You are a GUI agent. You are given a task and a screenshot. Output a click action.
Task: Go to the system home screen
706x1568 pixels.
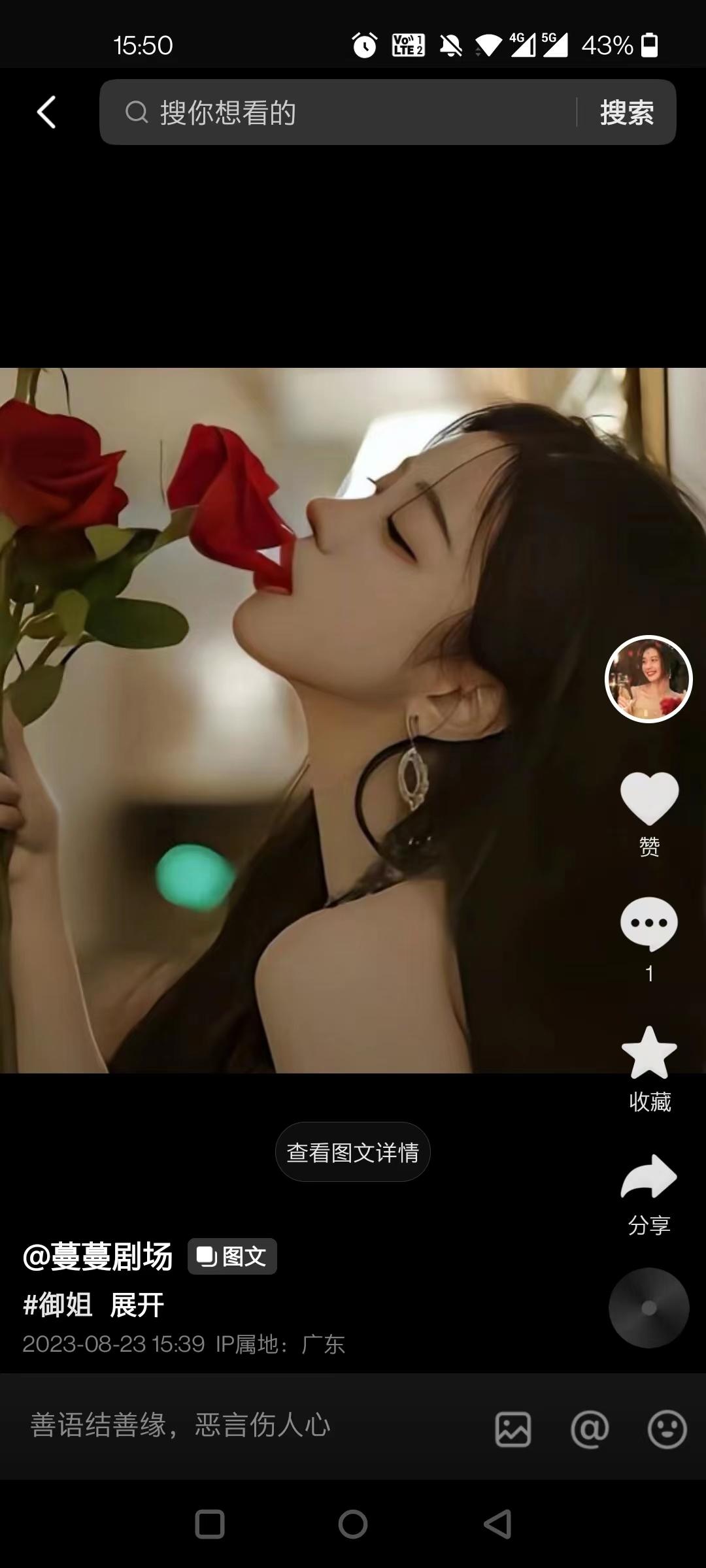[353, 1524]
